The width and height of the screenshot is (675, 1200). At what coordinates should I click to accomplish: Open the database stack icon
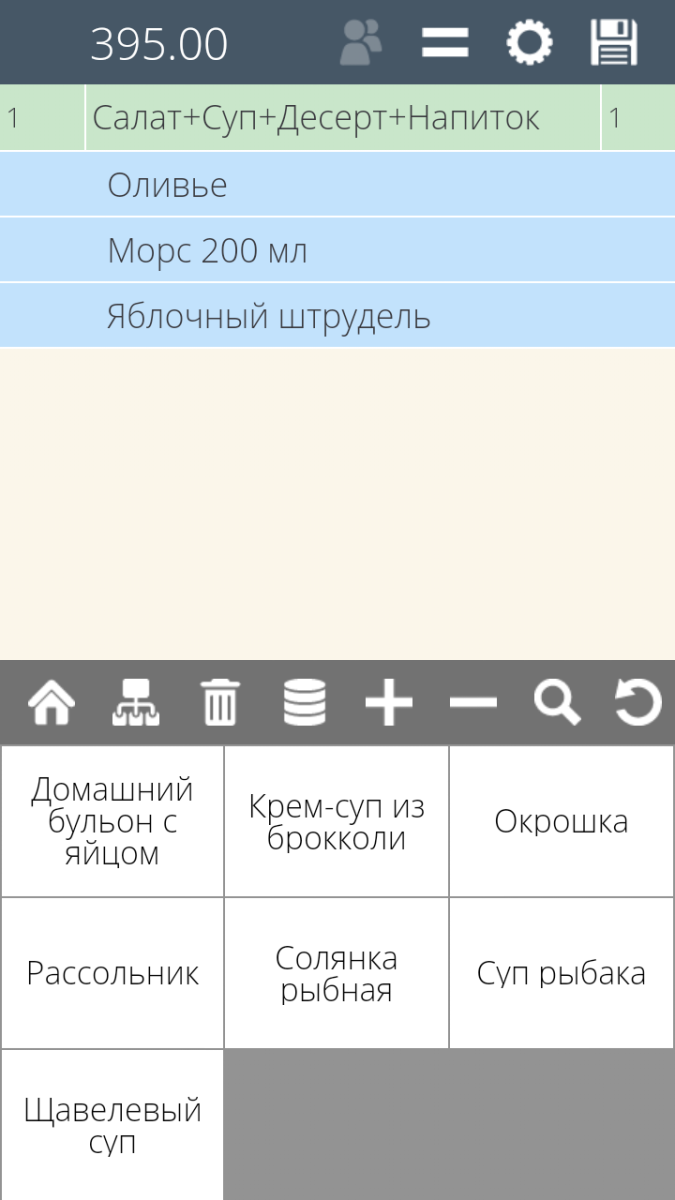tap(304, 703)
